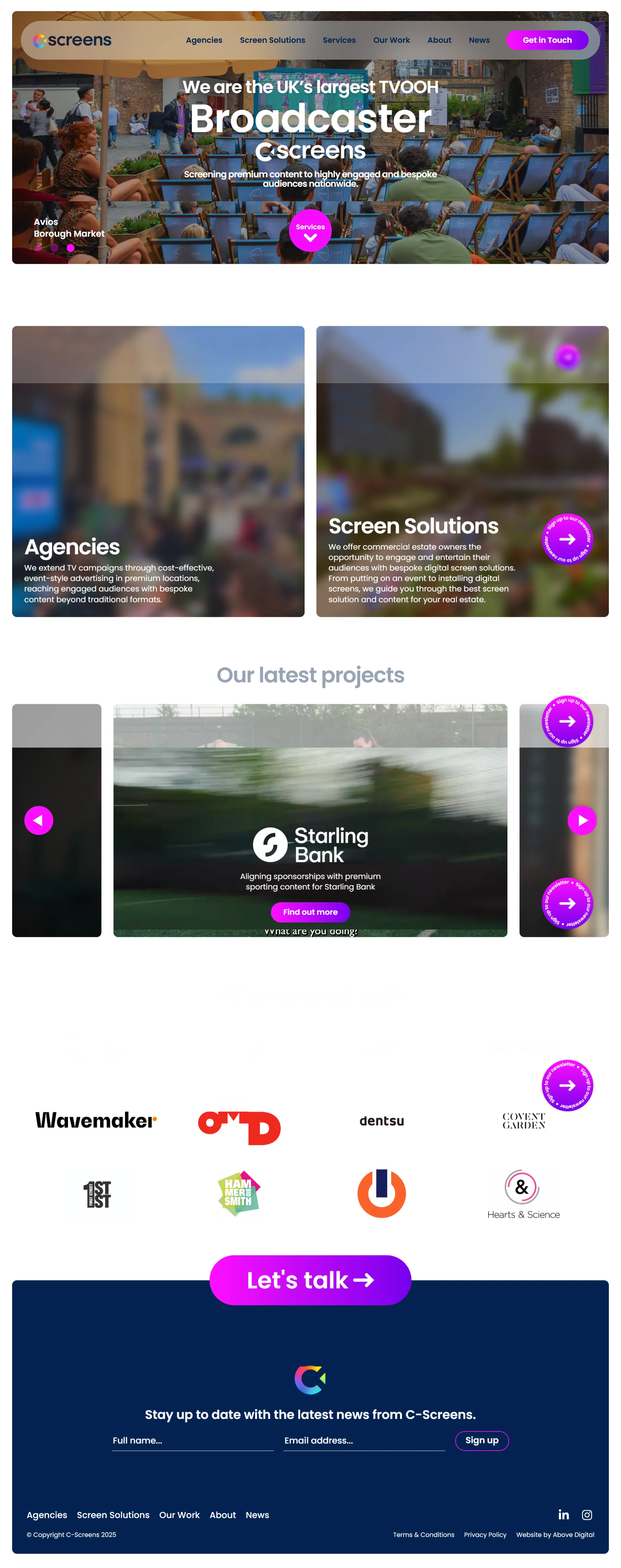Tap the Sign up newsletter button

click(x=482, y=1440)
